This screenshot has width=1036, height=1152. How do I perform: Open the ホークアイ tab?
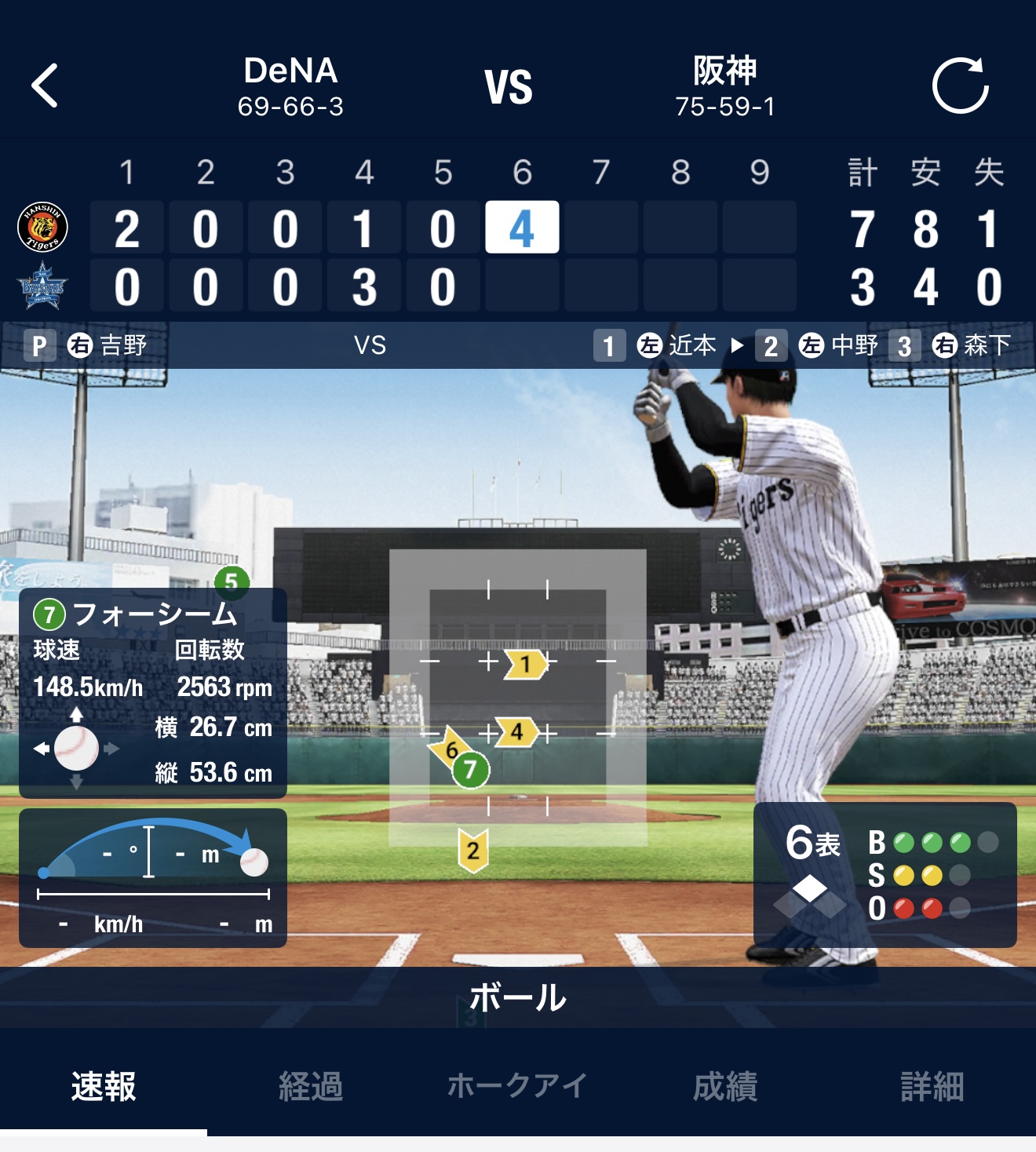pos(517,1086)
